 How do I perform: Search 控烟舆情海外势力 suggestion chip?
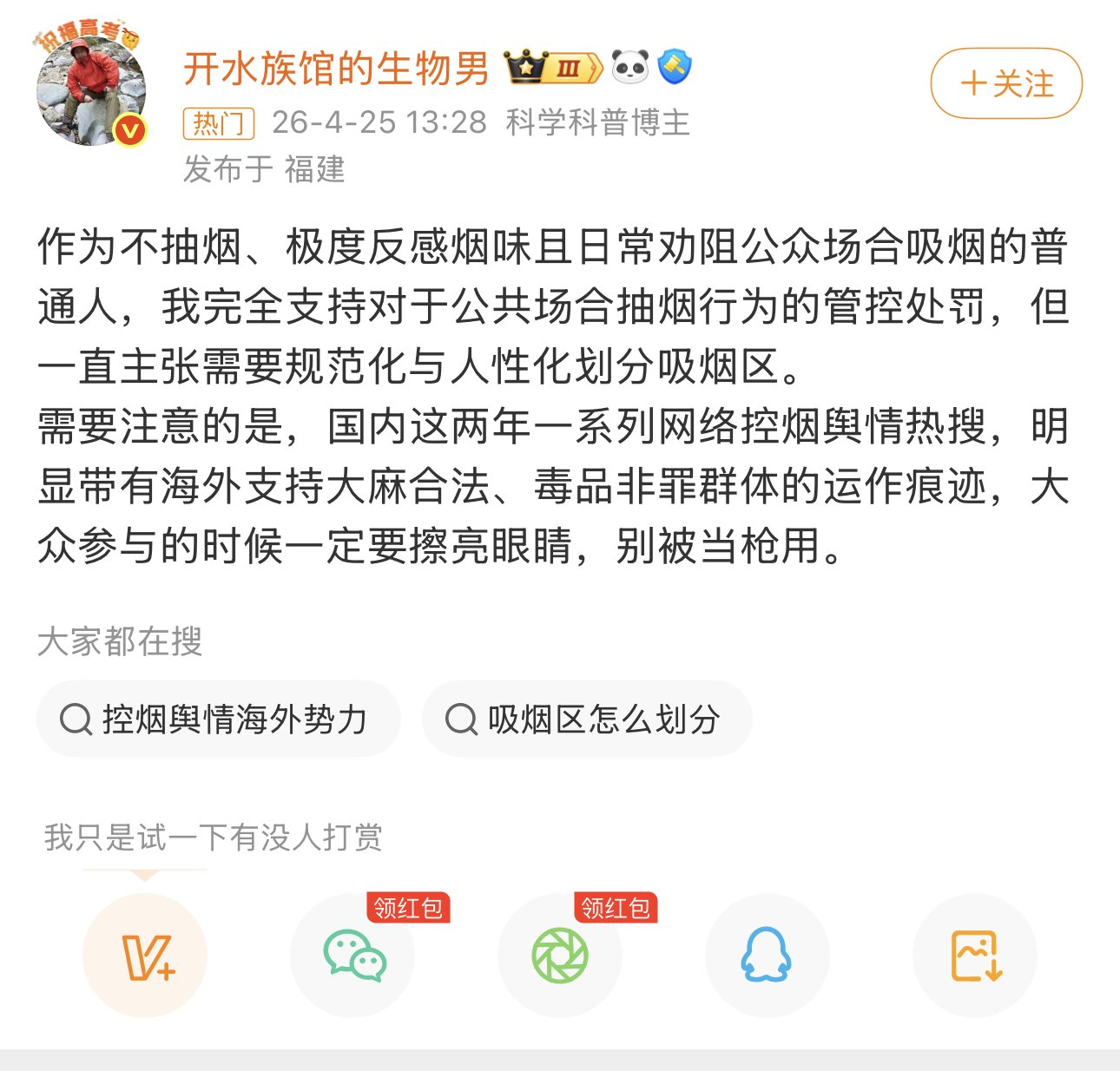click(x=218, y=719)
